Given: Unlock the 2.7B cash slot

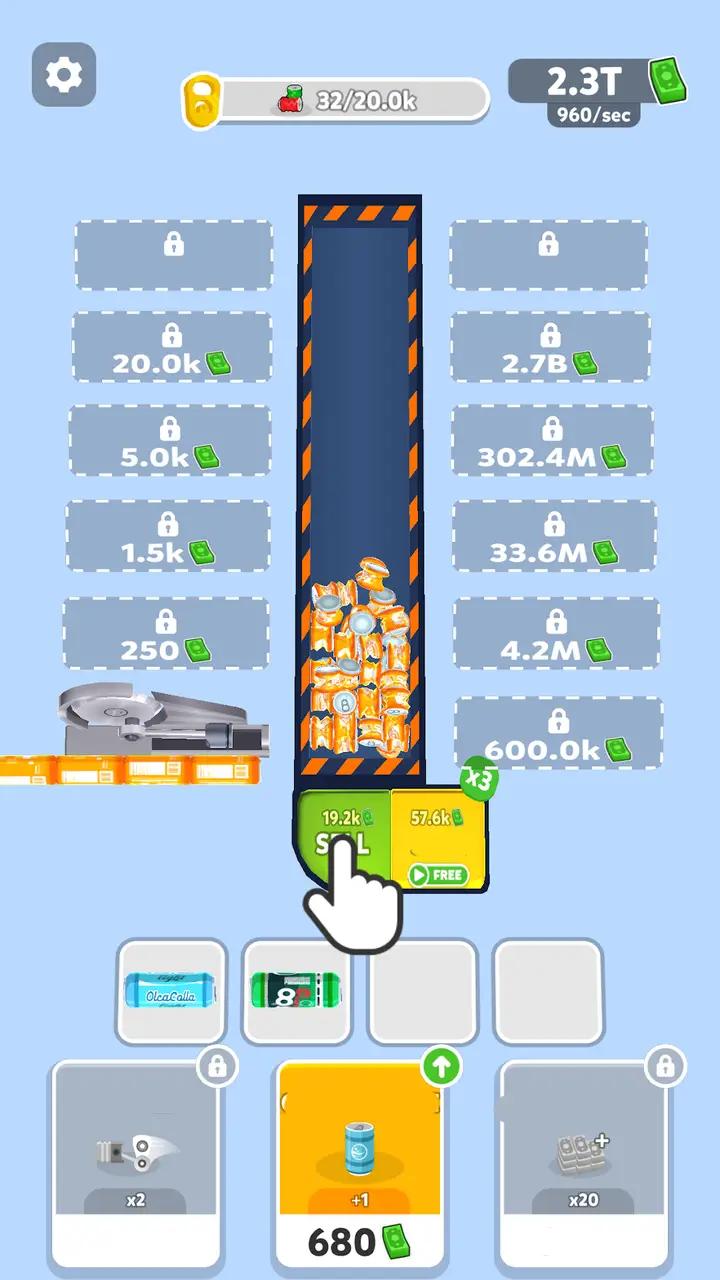Looking at the screenshot, I should pos(551,347).
